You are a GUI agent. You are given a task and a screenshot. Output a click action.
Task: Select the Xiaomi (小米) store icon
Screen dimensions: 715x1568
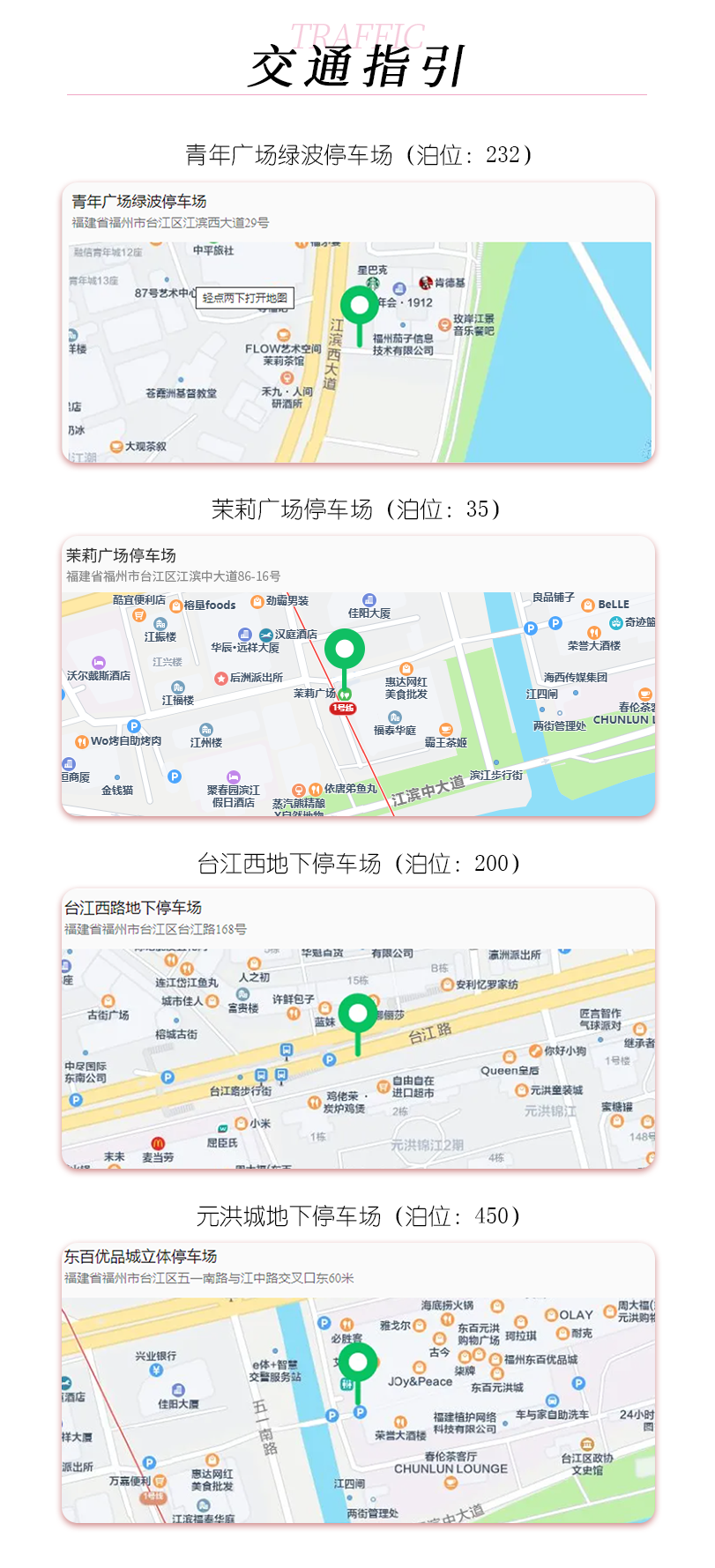[x=241, y=1123]
